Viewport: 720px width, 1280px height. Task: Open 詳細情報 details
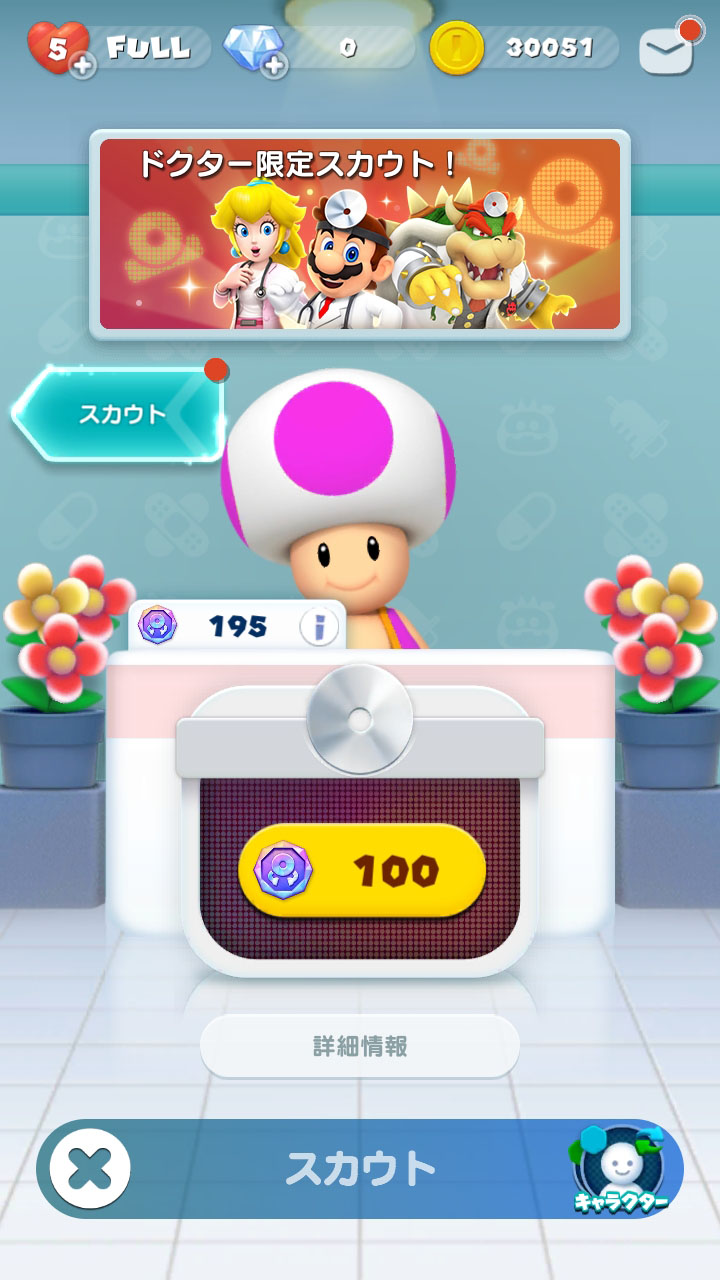pyautogui.click(x=360, y=1047)
